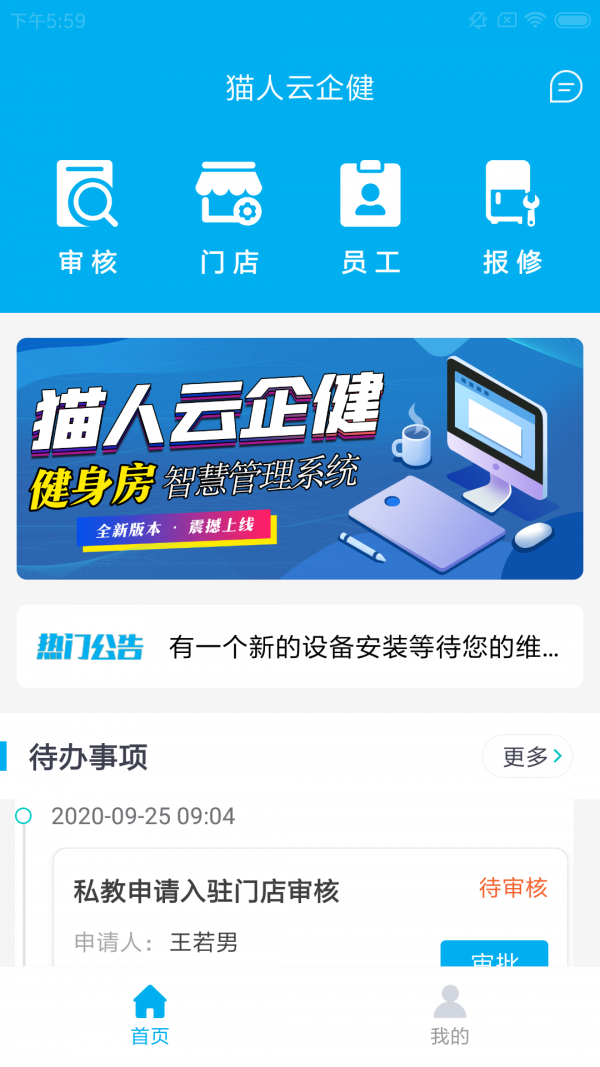Open the messages icon in the header

coord(566,87)
